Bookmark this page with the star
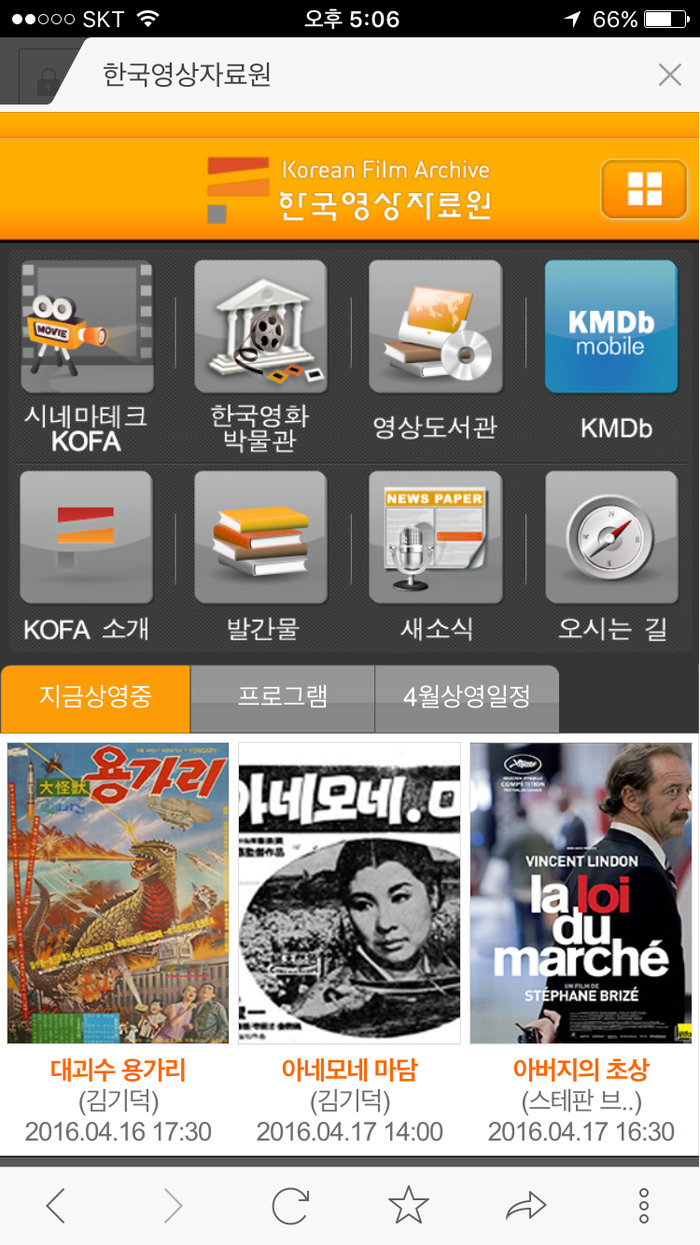Screen dimensions: 700x1245 coord(408,1206)
